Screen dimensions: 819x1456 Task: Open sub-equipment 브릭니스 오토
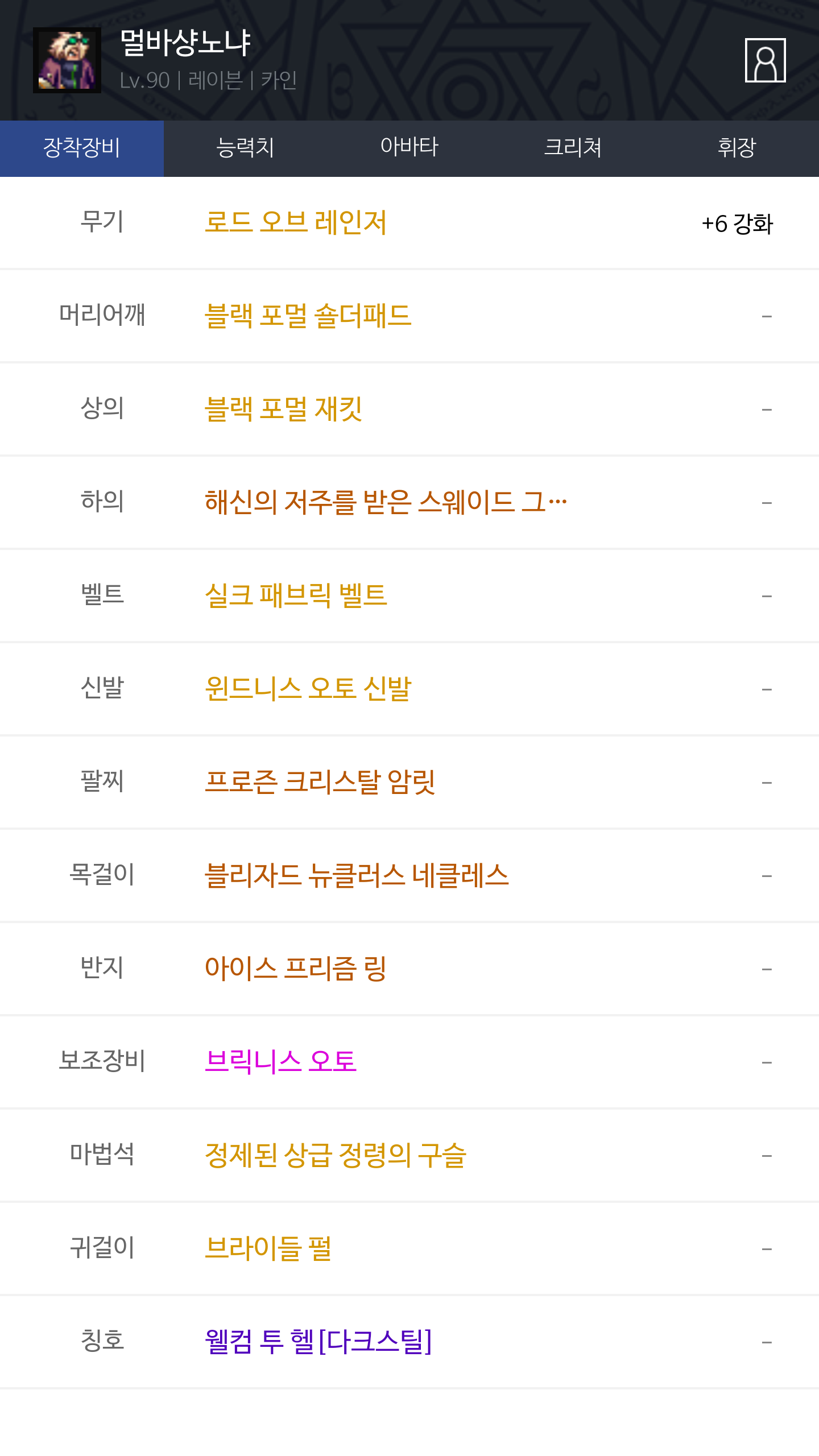click(281, 1062)
